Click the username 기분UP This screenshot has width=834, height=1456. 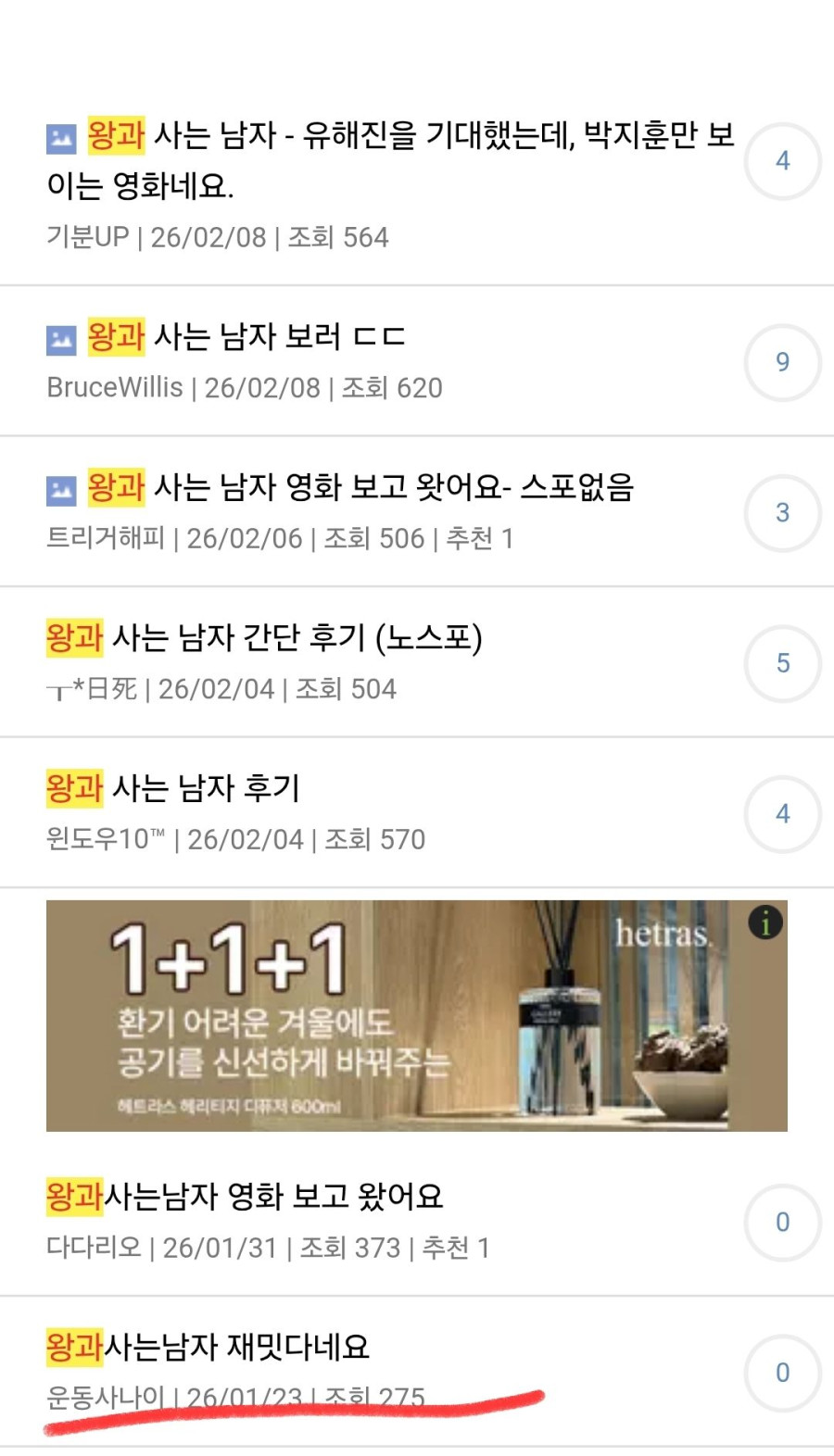pos(87,237)
